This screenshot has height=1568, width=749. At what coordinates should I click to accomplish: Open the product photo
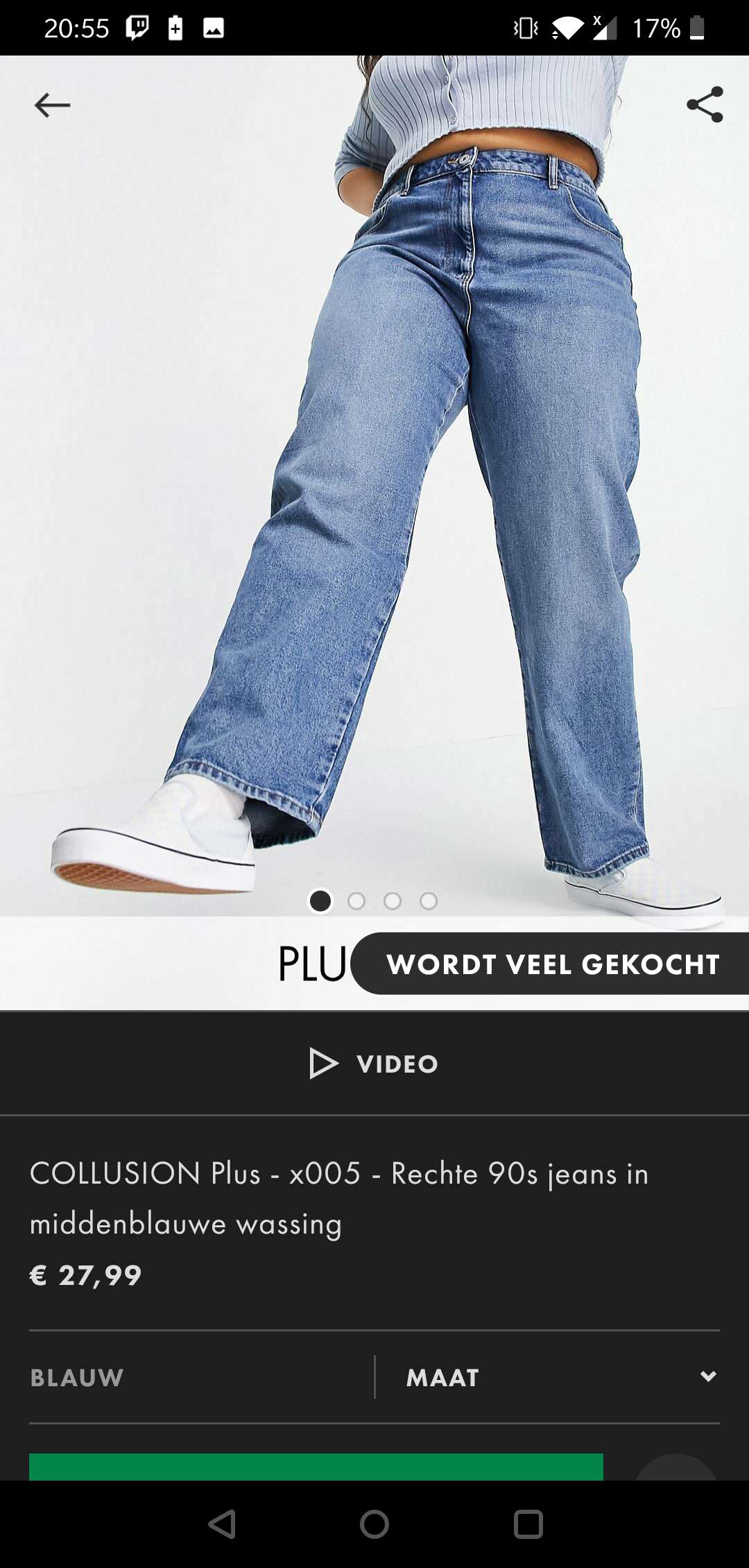374,486
